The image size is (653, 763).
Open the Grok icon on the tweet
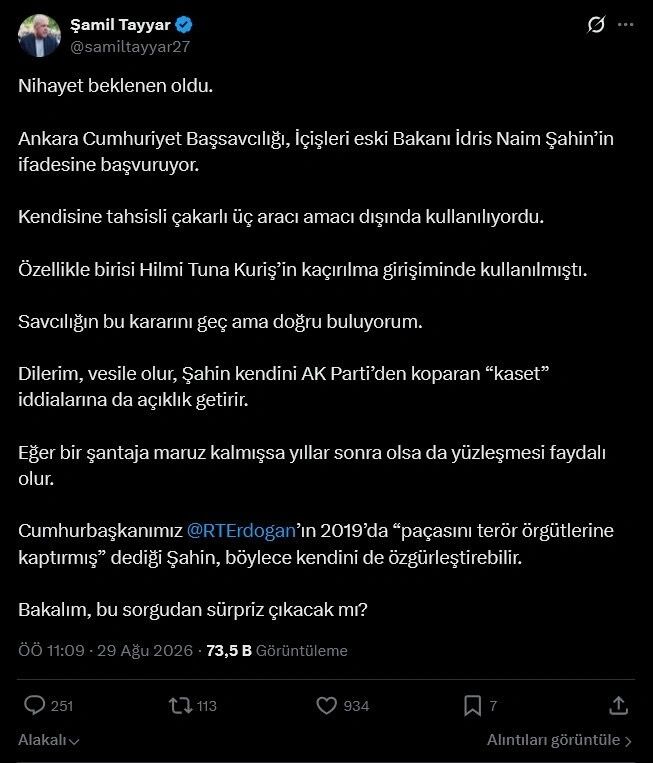click(x=596, y=24)
